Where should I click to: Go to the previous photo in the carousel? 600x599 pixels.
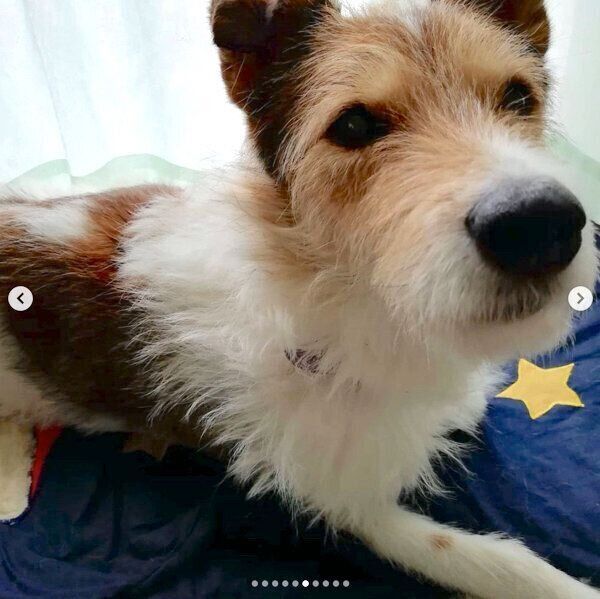click(x=20, y=298)
